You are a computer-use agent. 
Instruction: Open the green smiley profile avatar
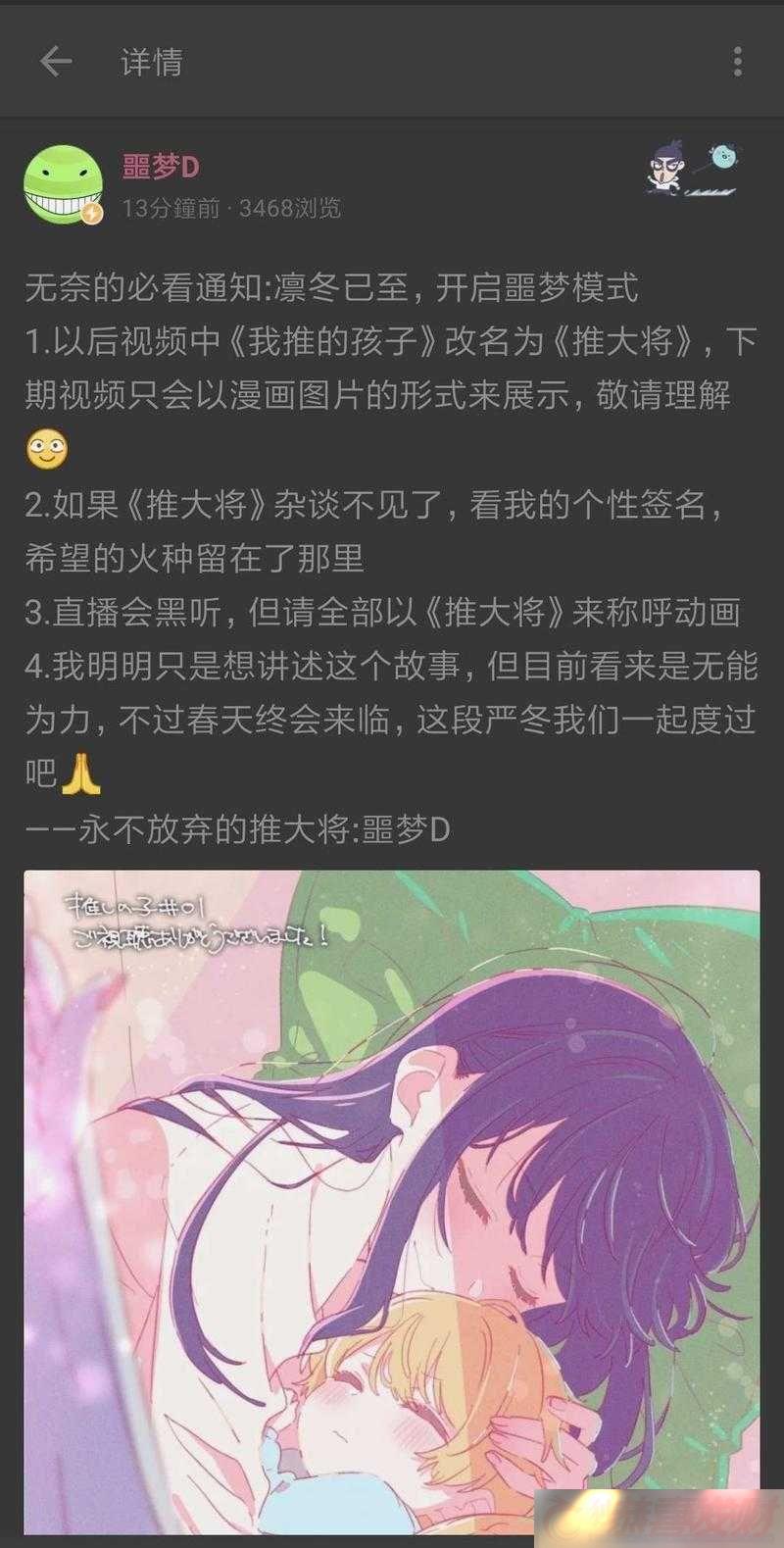click(63, 184)
